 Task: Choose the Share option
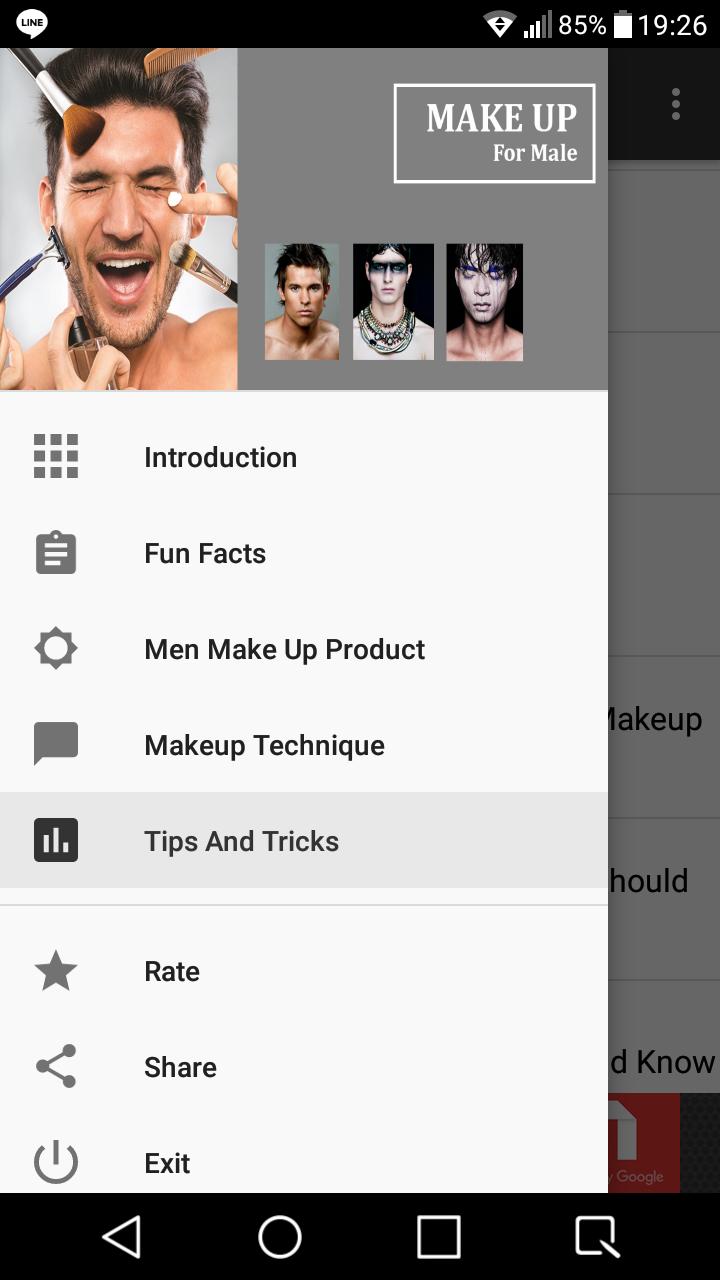pos(180,1066)
